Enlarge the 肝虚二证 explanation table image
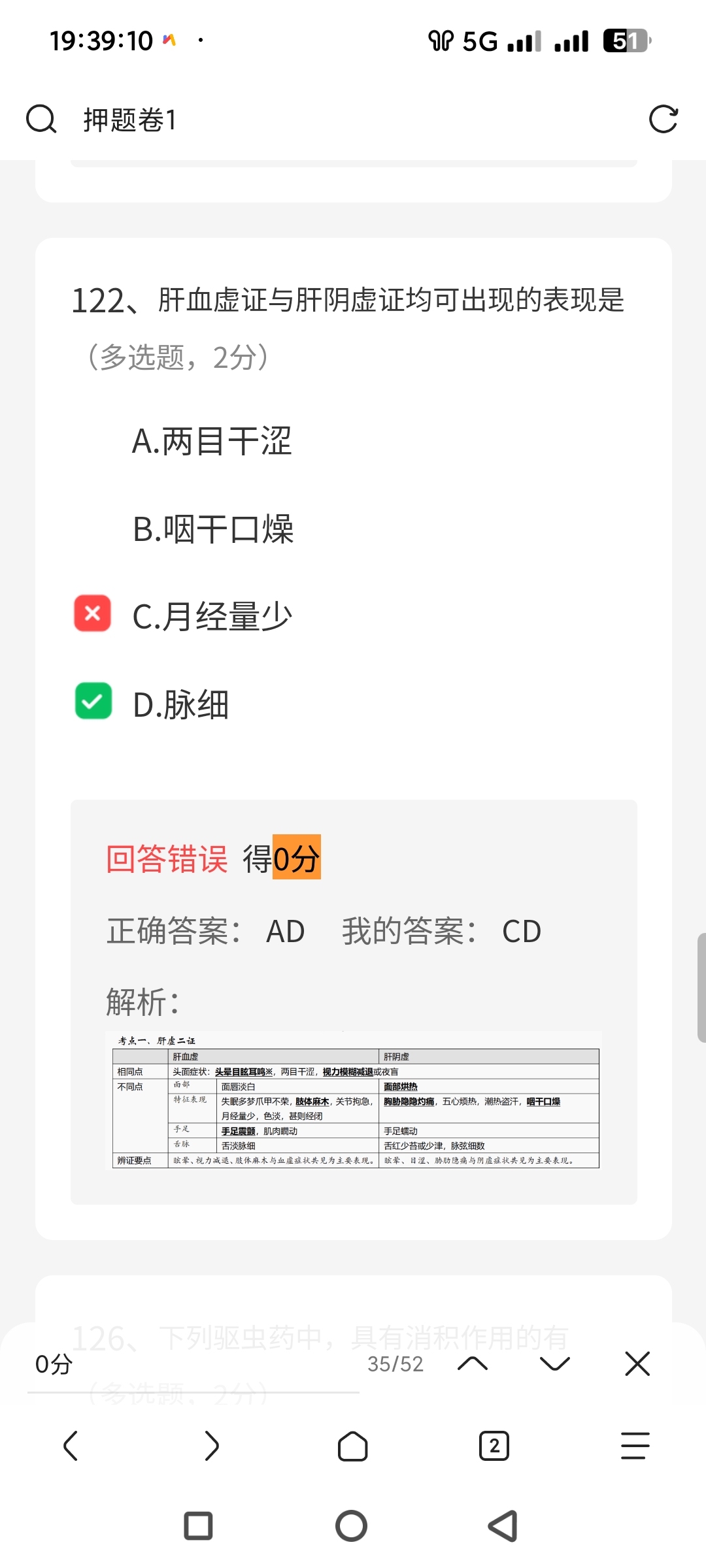The width and height of the screenshot is (706, 1568). (354, 1100)
